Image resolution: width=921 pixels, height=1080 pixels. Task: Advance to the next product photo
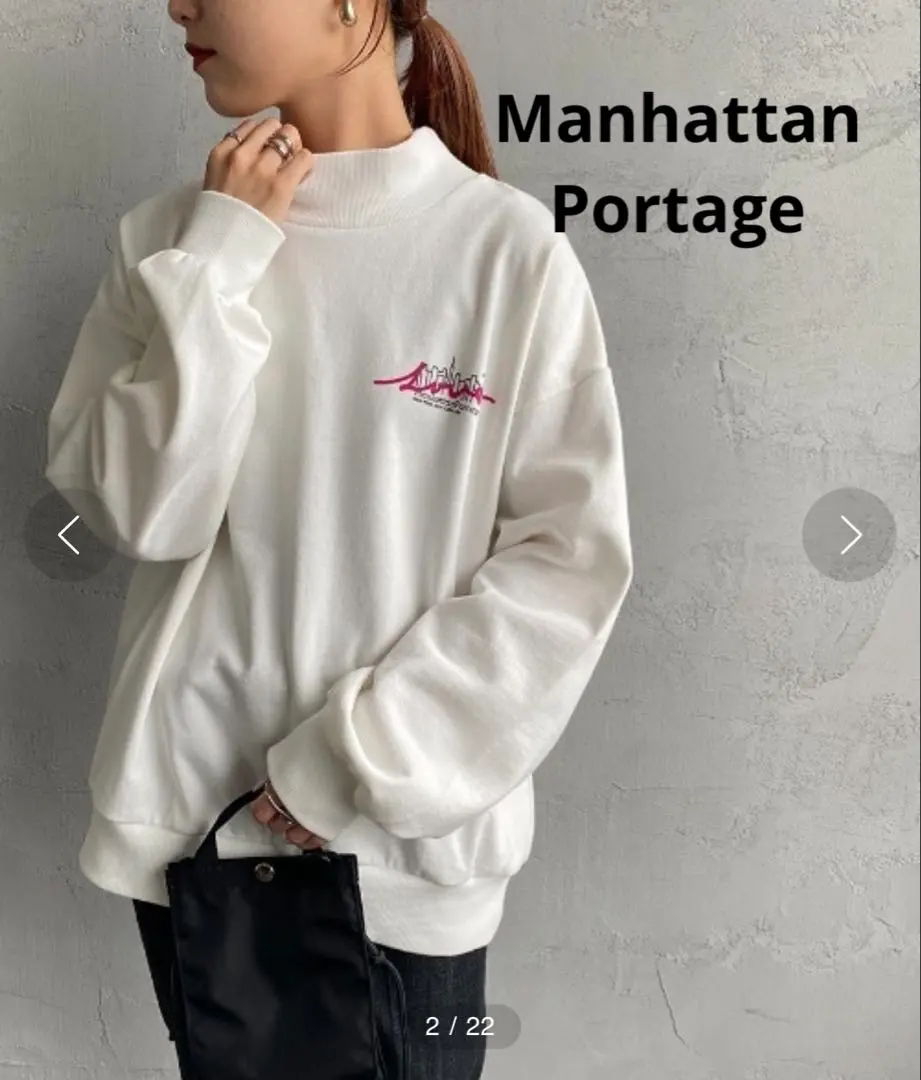pos(849,535)
